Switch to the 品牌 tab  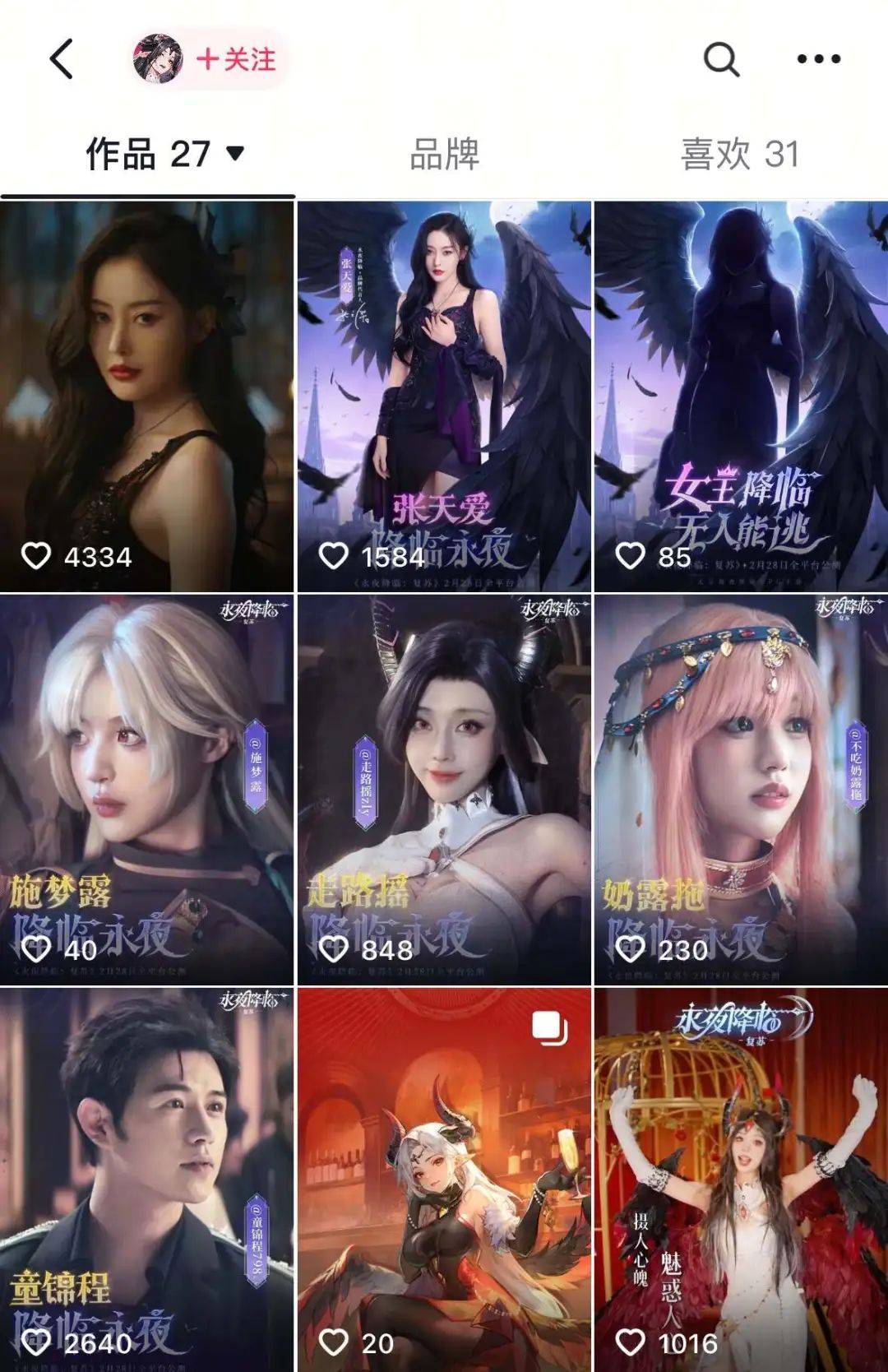pyautogui.click(x=444, y=154)
